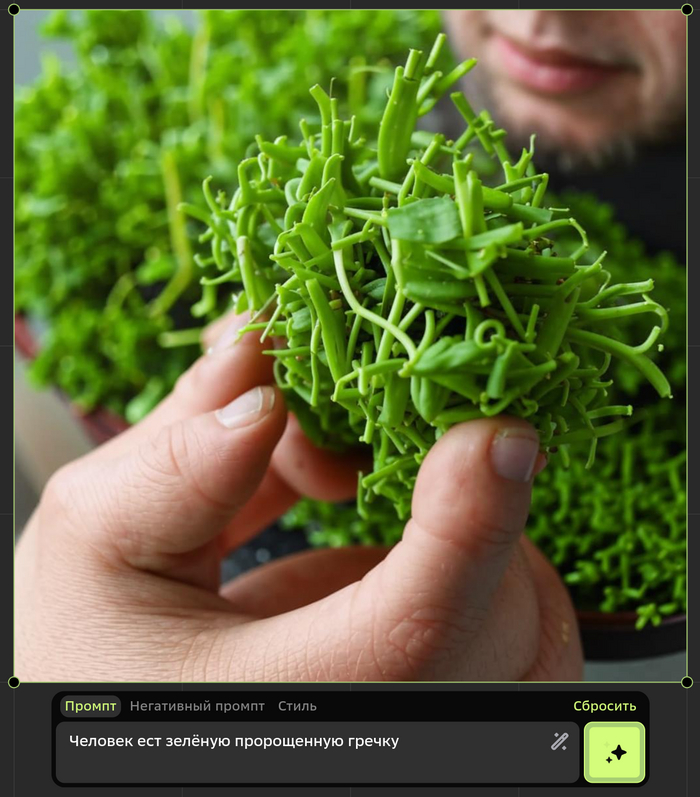Open the Стиль tab
700x797 pixels.
click(297, 706)
